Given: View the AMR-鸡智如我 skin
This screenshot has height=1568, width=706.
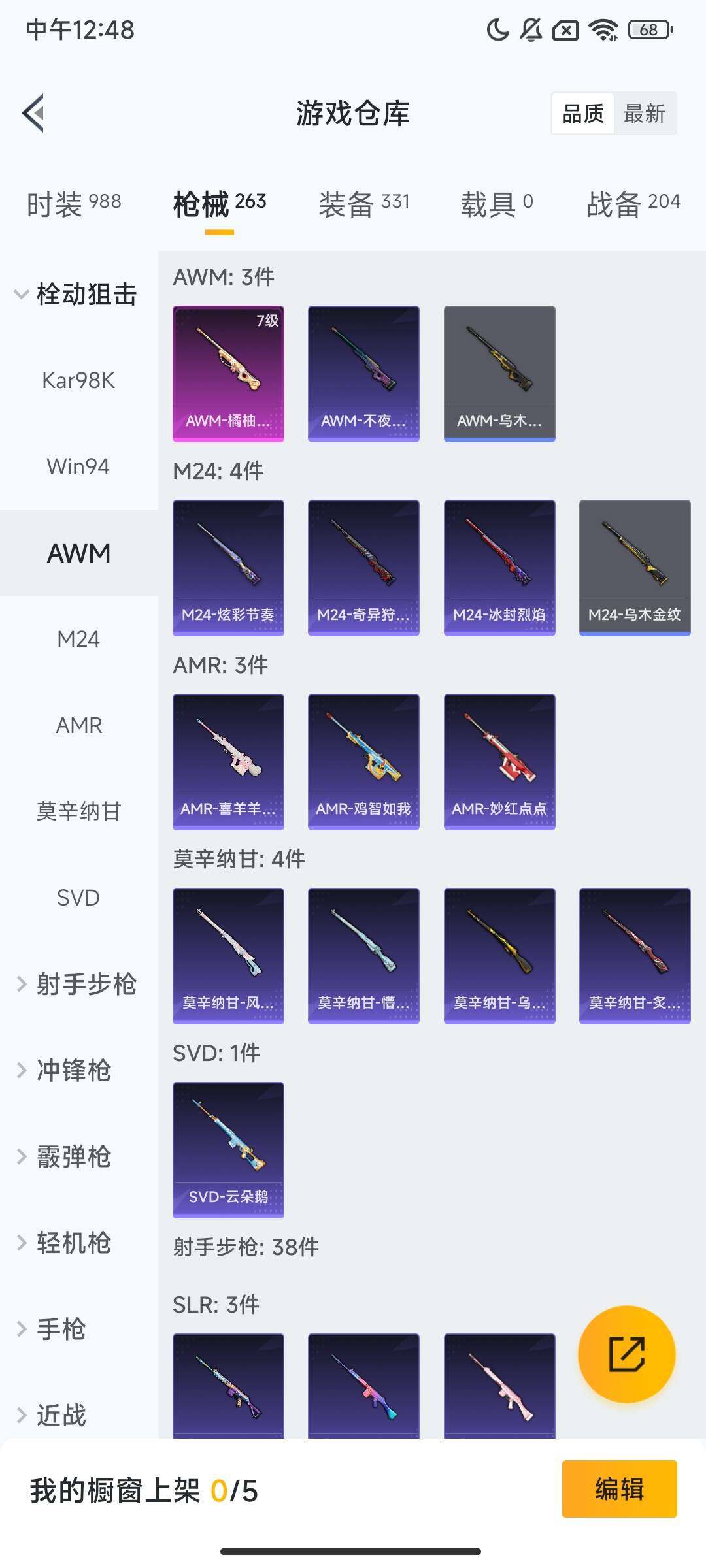Looking at the screenshot, I should [363, 761].
